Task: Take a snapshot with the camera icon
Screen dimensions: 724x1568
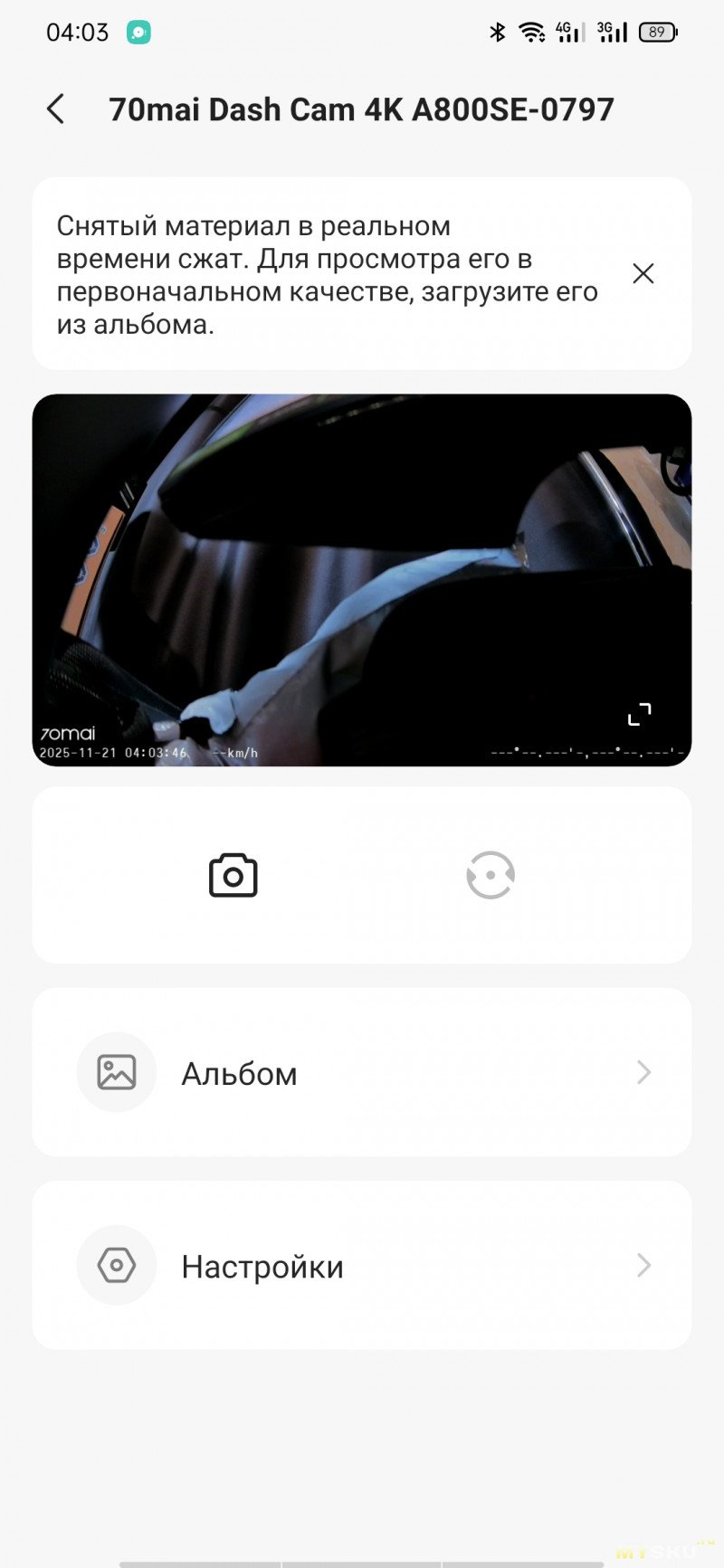Action: (233, 875)
